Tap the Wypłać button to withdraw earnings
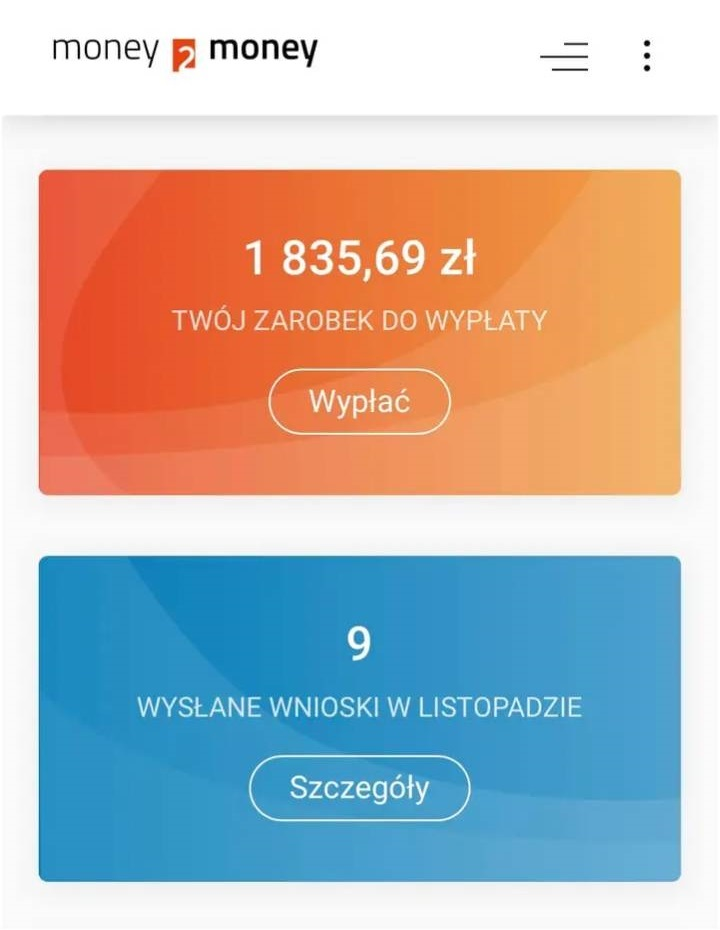The height and width of the screenshot is (930, 720). (x=360, y=402)
